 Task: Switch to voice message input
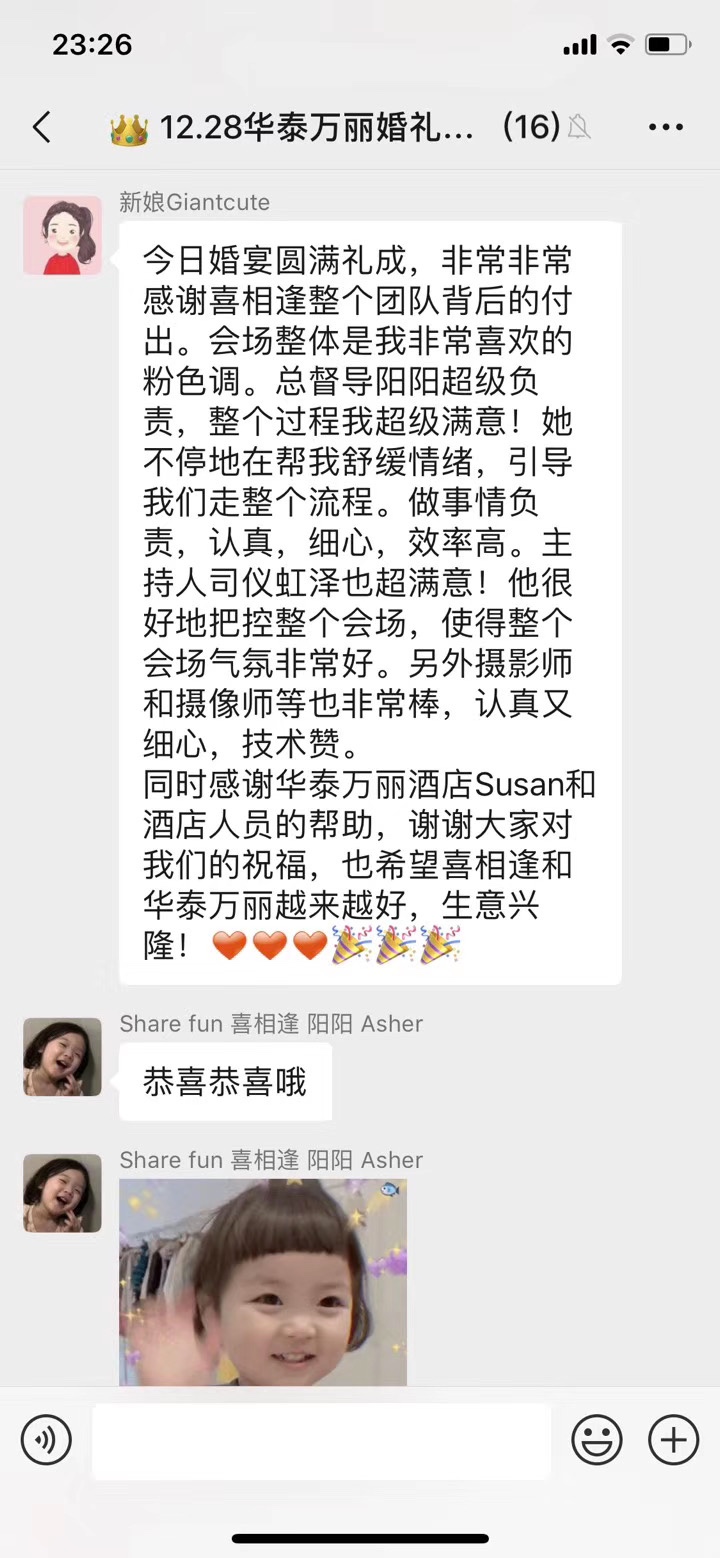tap(46, 1441)
